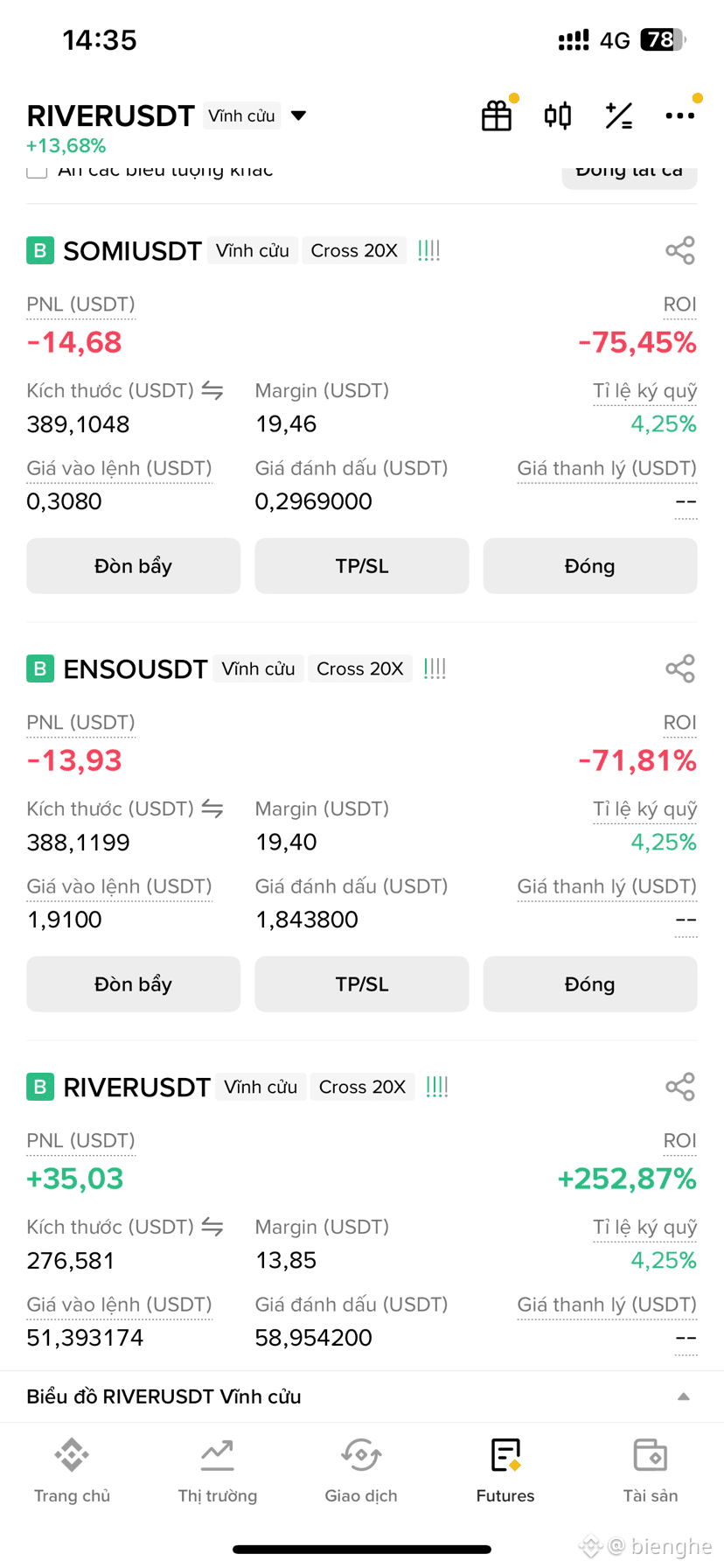Switch to the Giao dịch tab
Viewport: 724px width, 1568px height.
point(361,1470)
